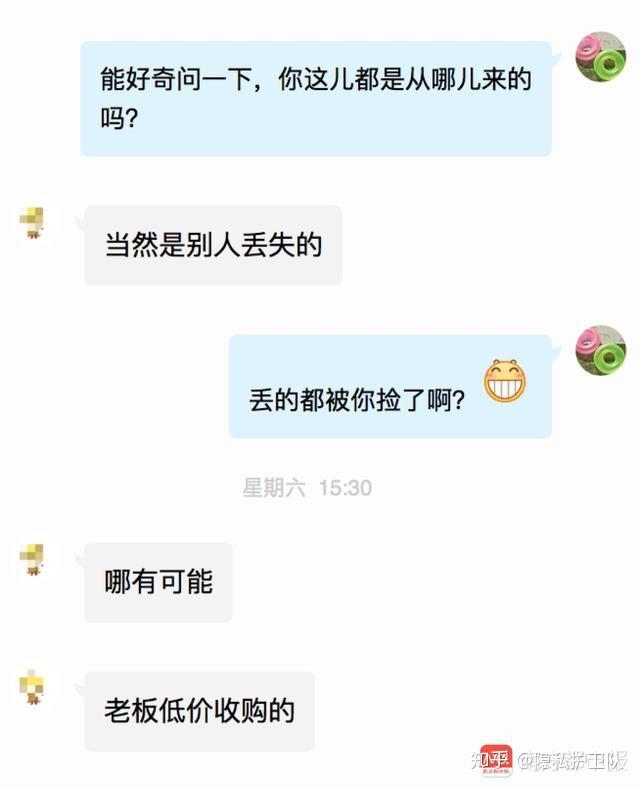Tap the avatar next to '老板低价收购的'
The image size is (640, 787).
coord(35,689)
